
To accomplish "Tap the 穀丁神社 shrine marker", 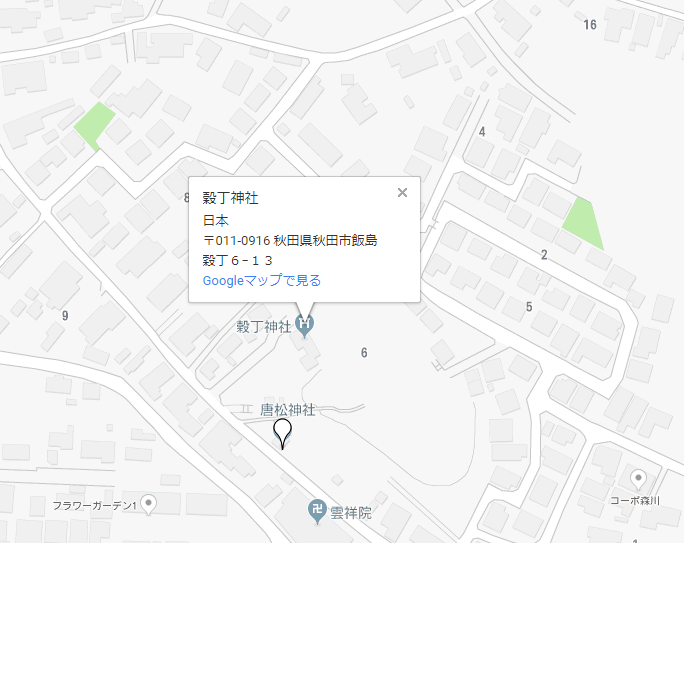I will point(306,325).
